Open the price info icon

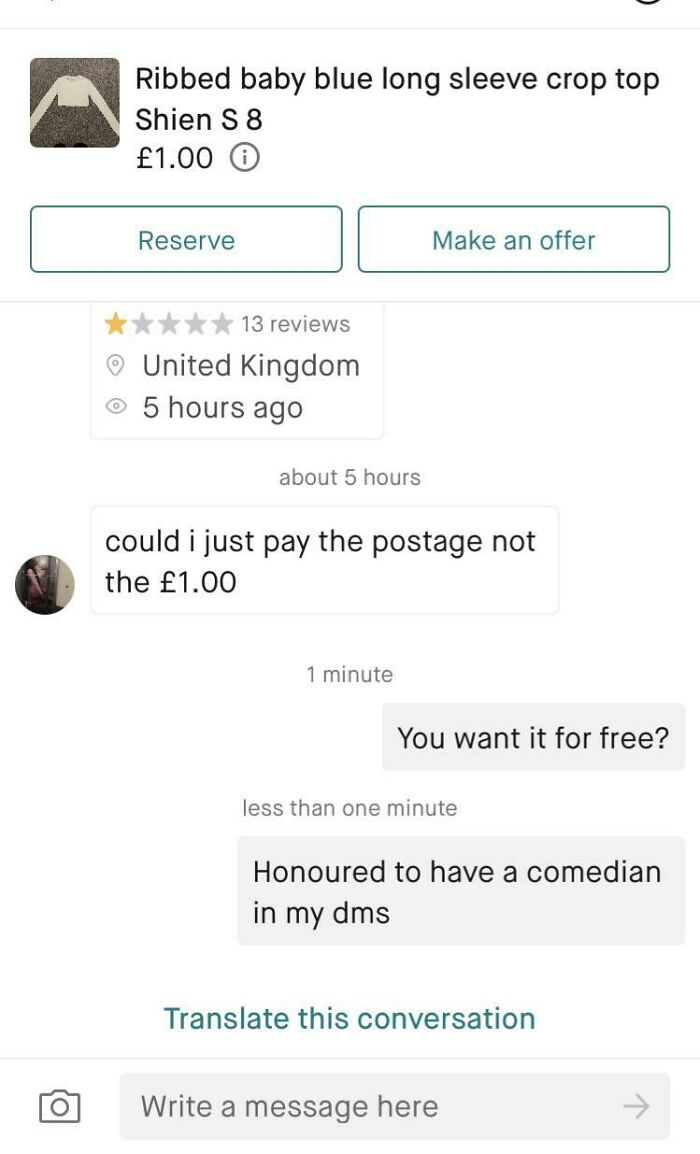click(x=245, y=158)
